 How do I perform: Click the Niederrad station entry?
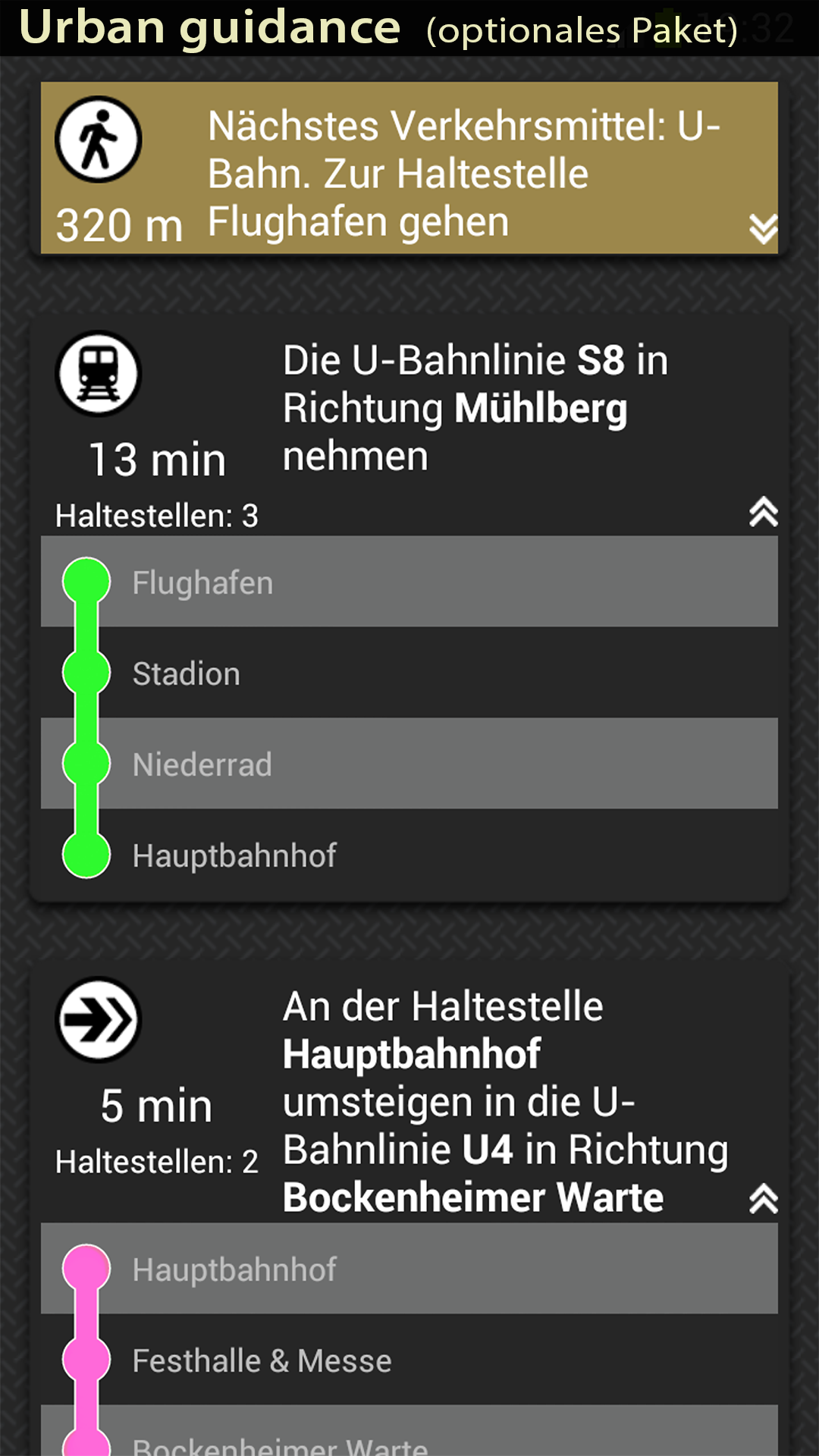click(x=202, y=764)
